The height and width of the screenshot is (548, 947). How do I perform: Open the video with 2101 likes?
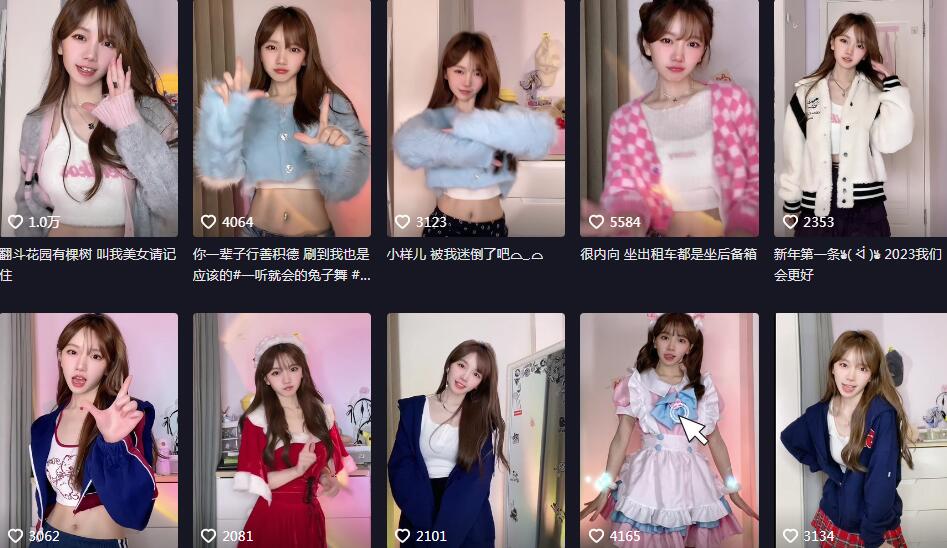click(x=475, y=430)
